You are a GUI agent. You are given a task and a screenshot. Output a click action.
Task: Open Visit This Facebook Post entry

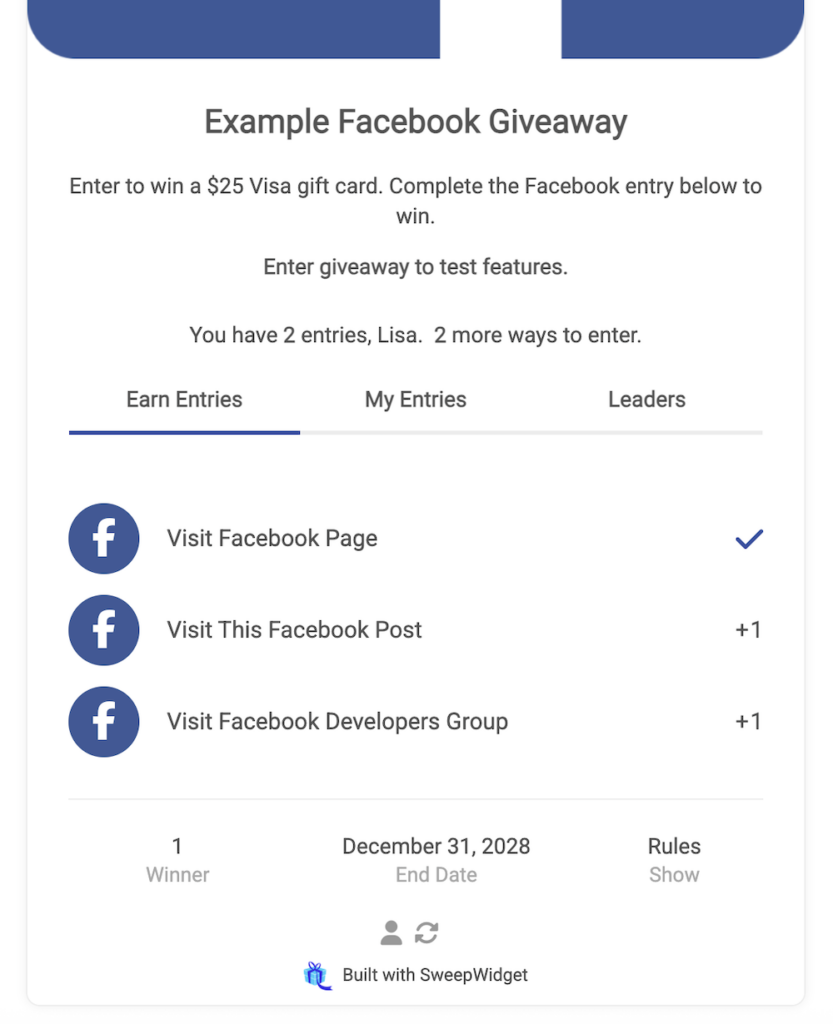tap(294, 630)
